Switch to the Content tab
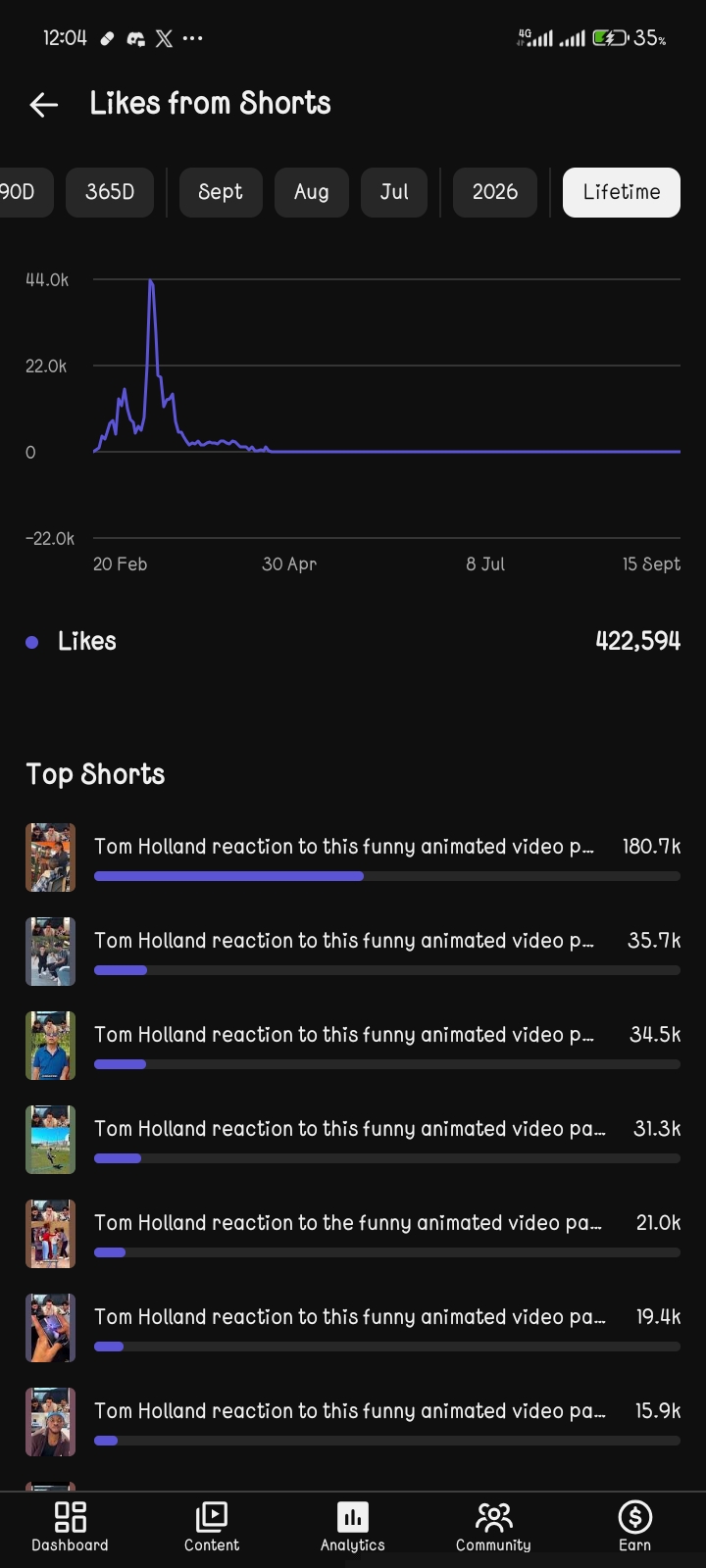Screen dimensions: 706x1568 pyautogui.click(x=212, y=1527)
